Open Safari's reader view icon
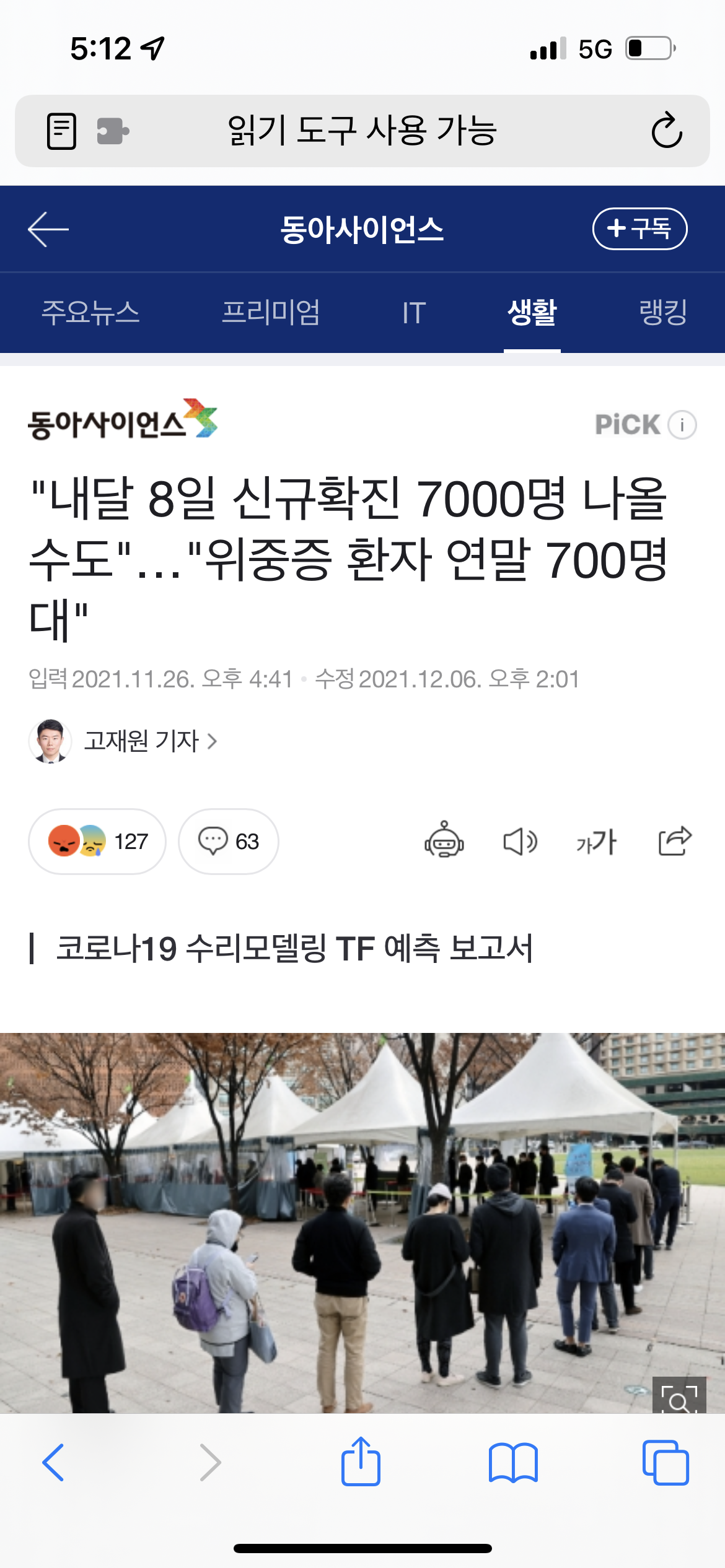This screenshot has width=725, height=1568. click(62, 131)
